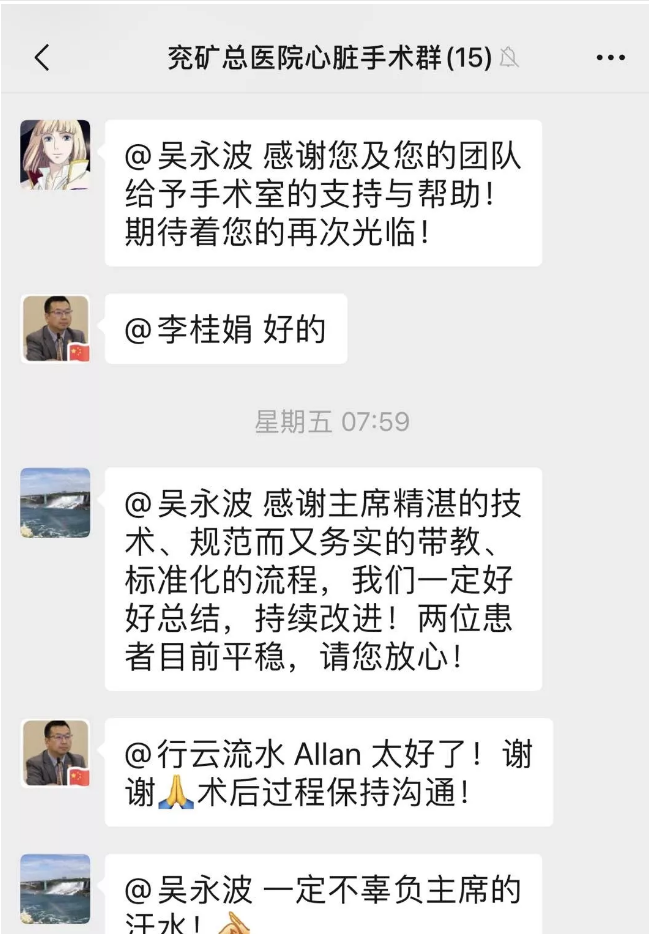Viewport: 649px width, 934px height.
Task: Tap the avatar beside "@李桂娟 好的"
Action: click(55, 328)
